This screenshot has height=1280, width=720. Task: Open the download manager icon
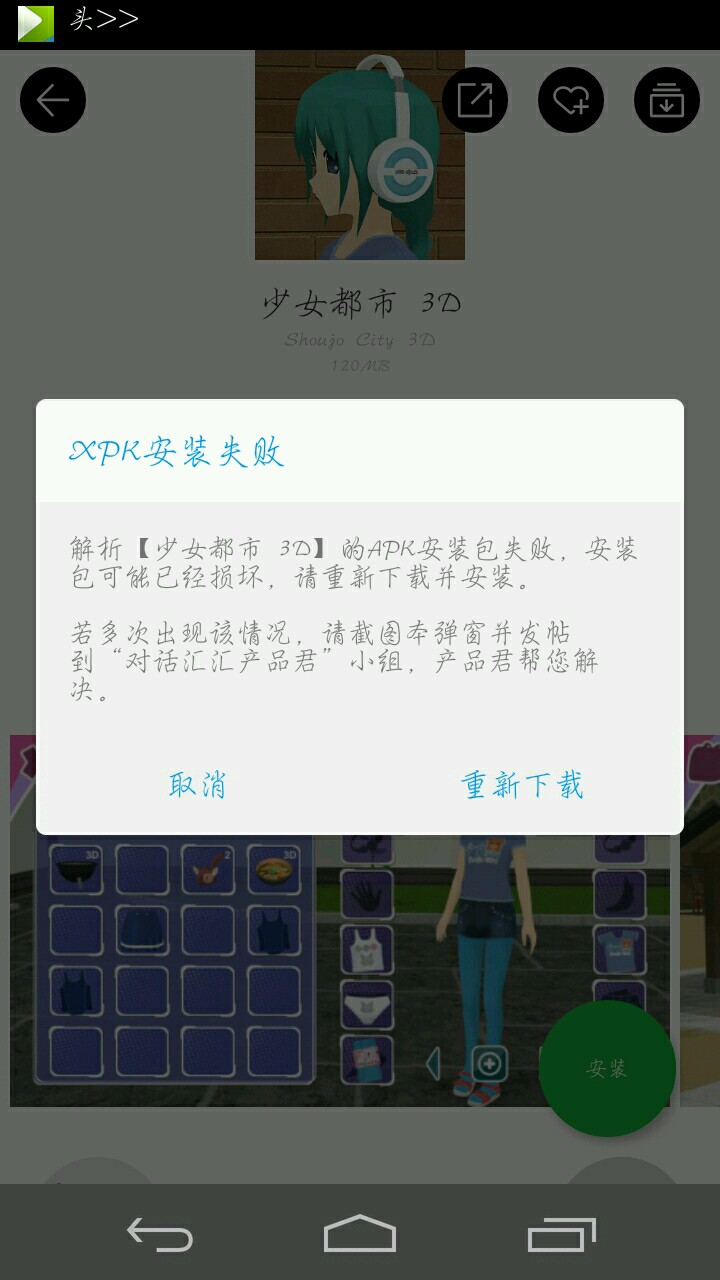tap(667, 100)
